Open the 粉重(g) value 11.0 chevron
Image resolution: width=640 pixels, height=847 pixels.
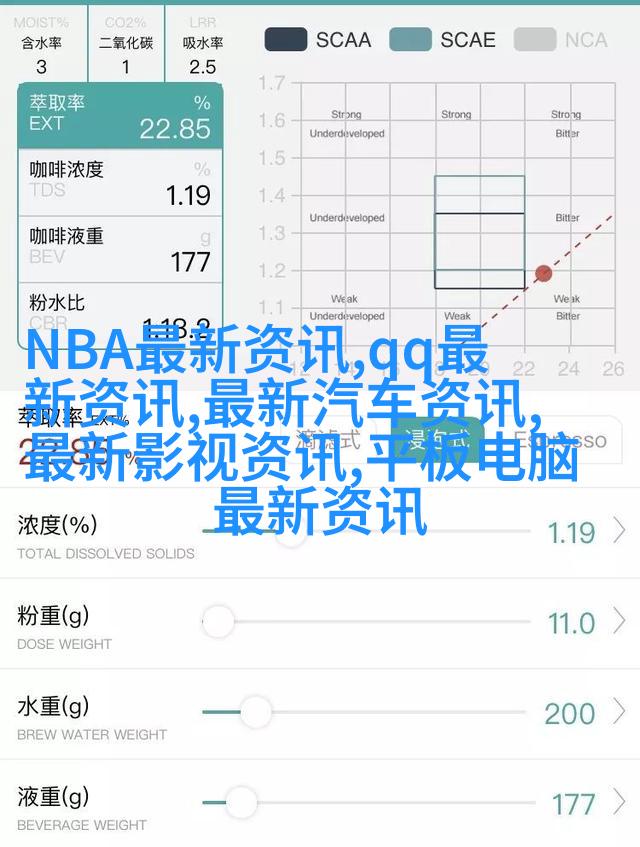[x=620, y=621]
